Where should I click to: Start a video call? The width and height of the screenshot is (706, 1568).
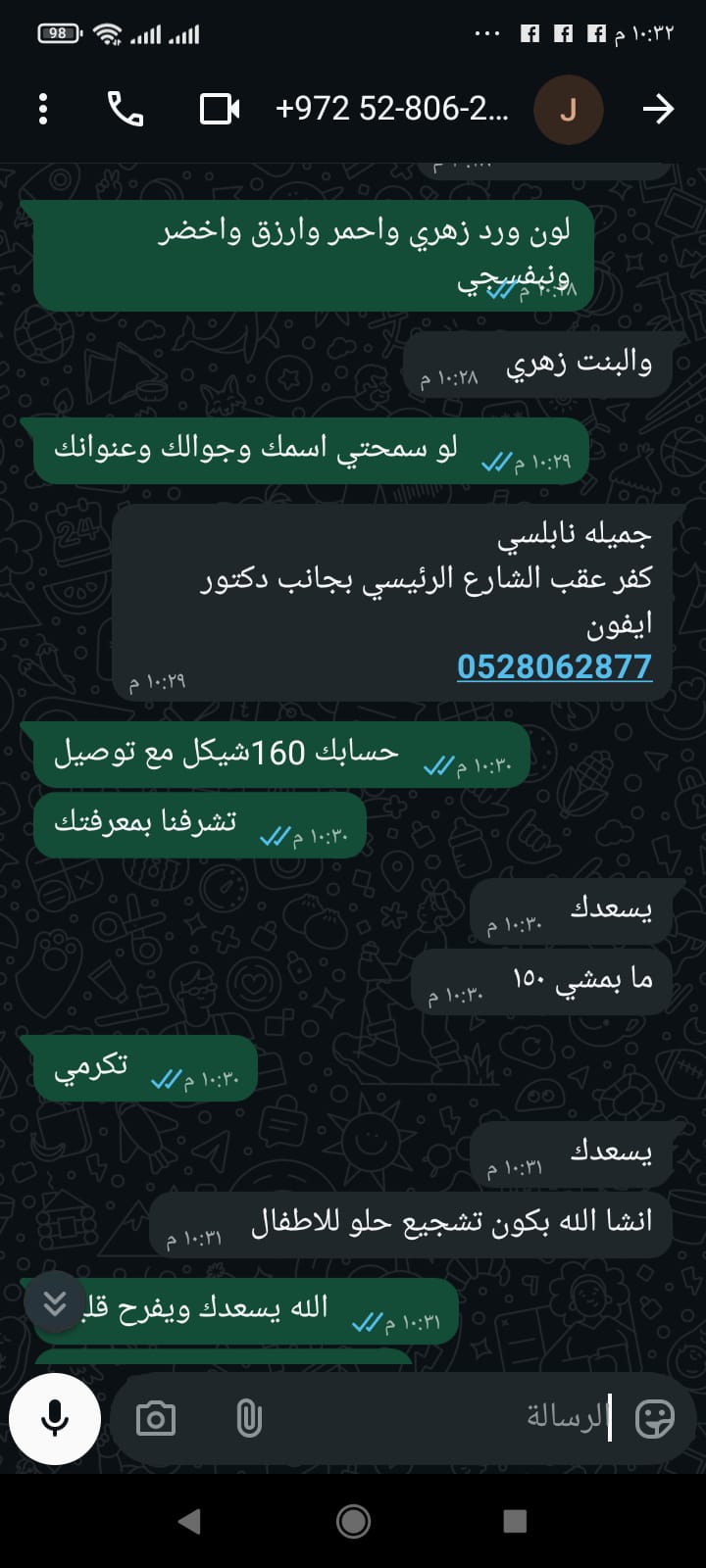point(220,109)
